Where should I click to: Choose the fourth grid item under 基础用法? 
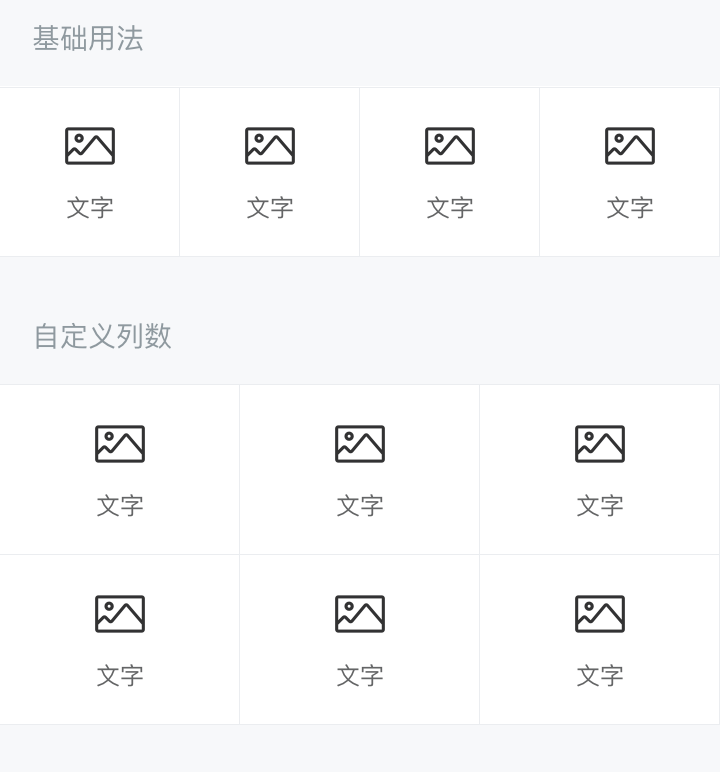pyautogui.click(x=630, y=172)
